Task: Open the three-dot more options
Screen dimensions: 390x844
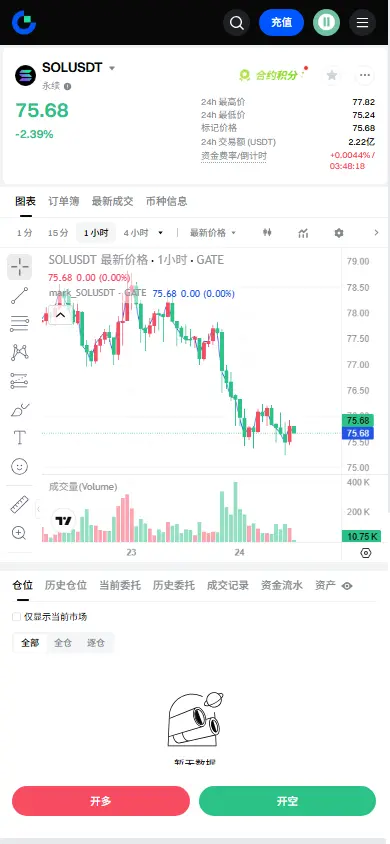Action: point(365,75)
